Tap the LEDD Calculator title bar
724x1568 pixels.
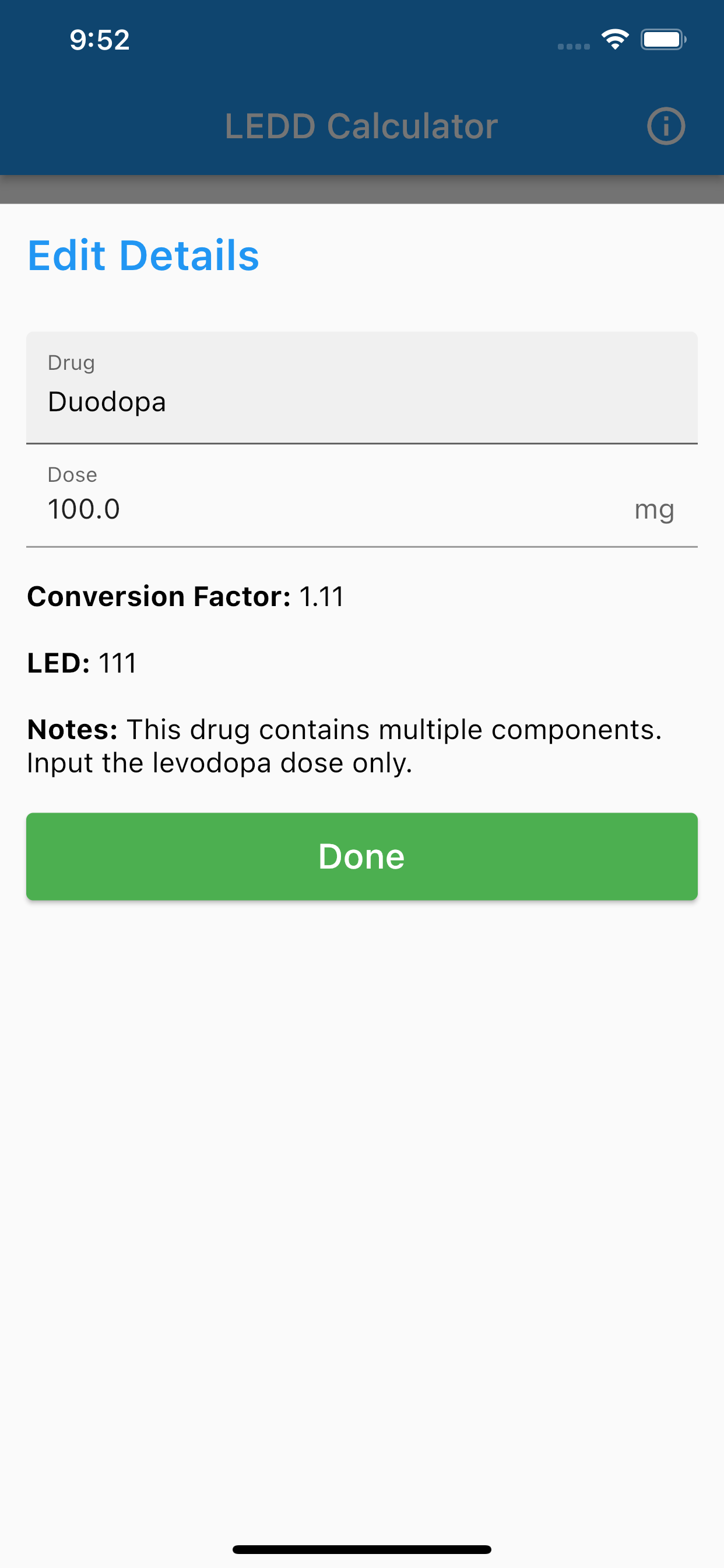click(x=361, y=126)
